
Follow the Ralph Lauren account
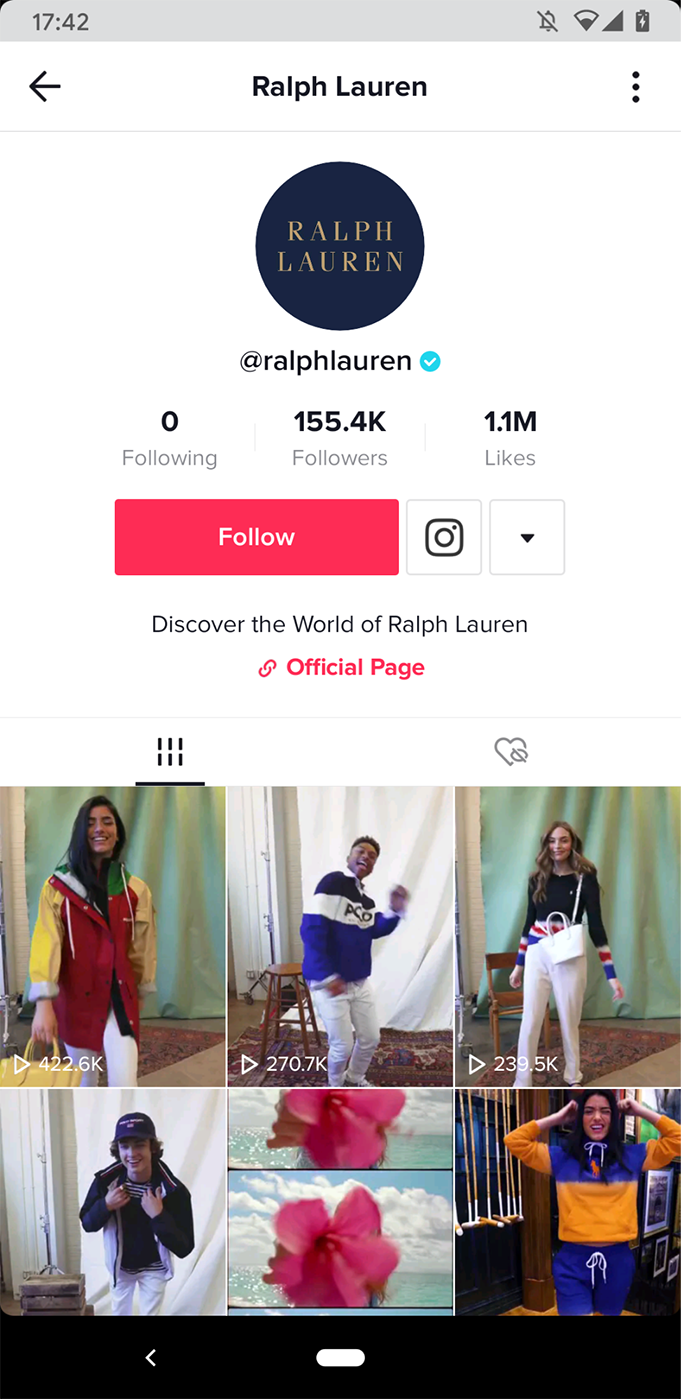click(x=256, y=537)
